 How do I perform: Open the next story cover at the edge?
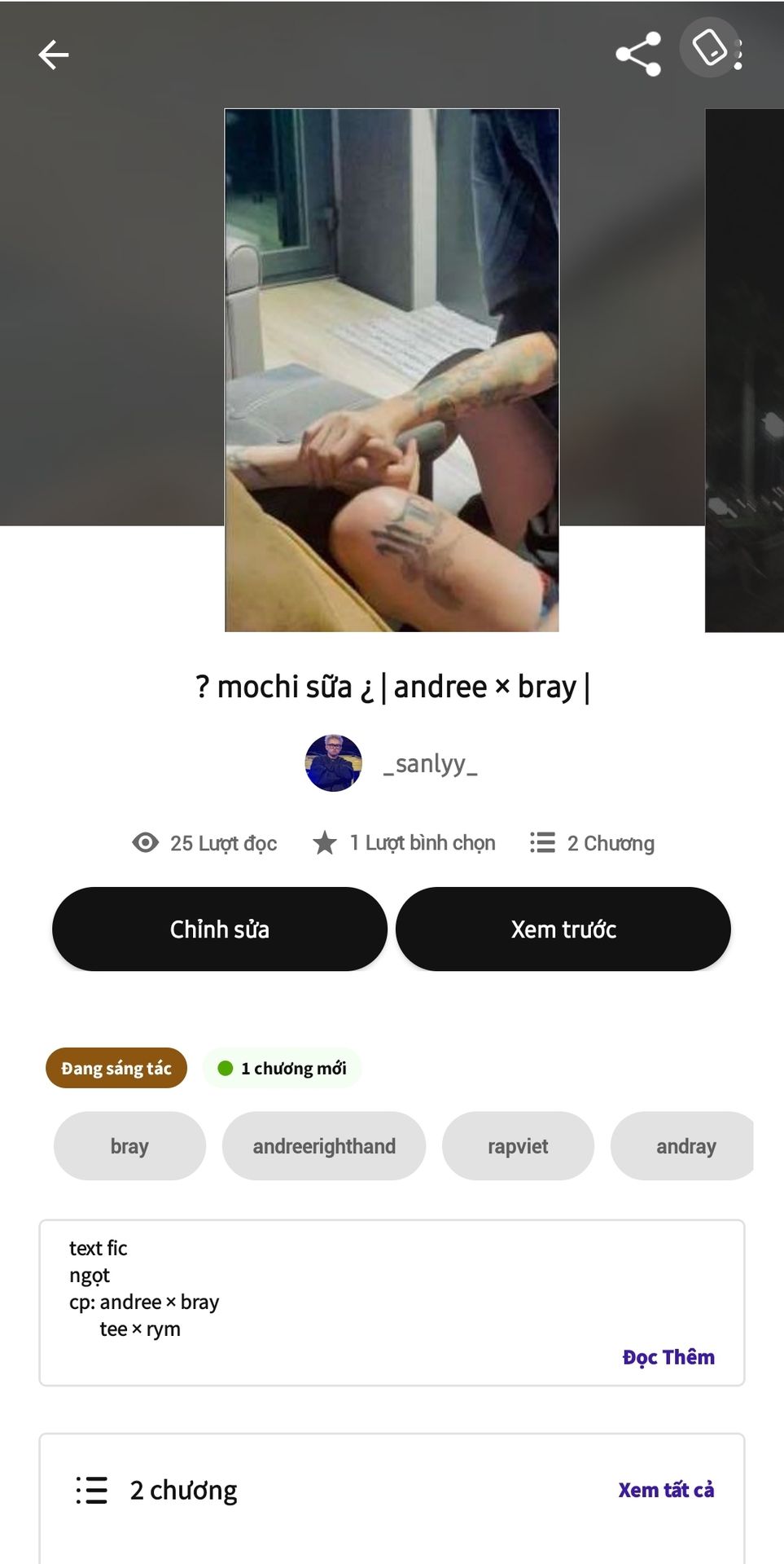[x=744, y=371]
